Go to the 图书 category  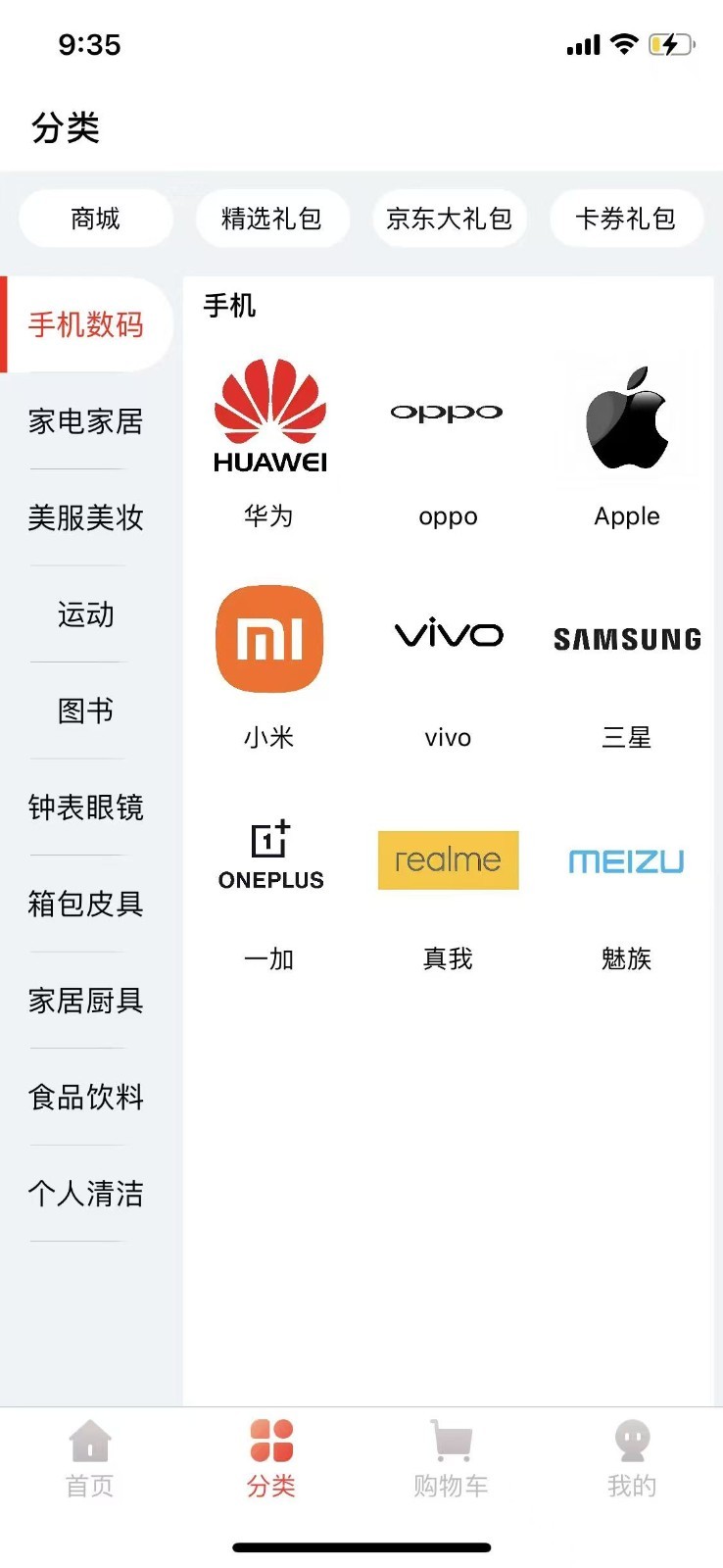pyautogui.click(x=86, y=710)
